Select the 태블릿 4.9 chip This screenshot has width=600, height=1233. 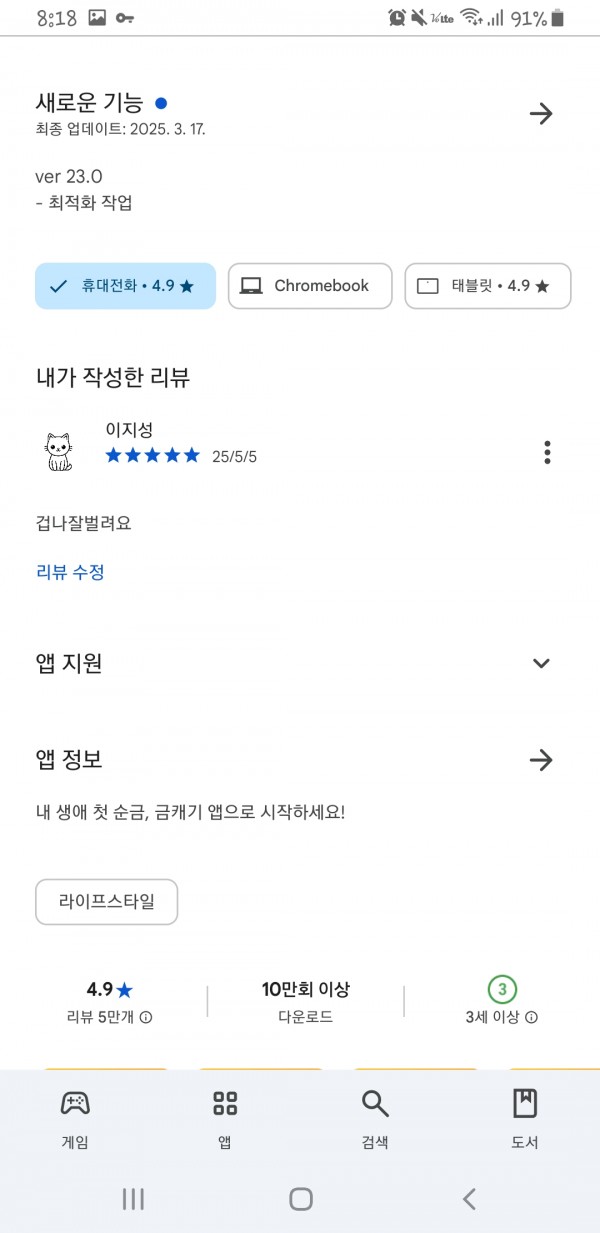tap(488, 286)
